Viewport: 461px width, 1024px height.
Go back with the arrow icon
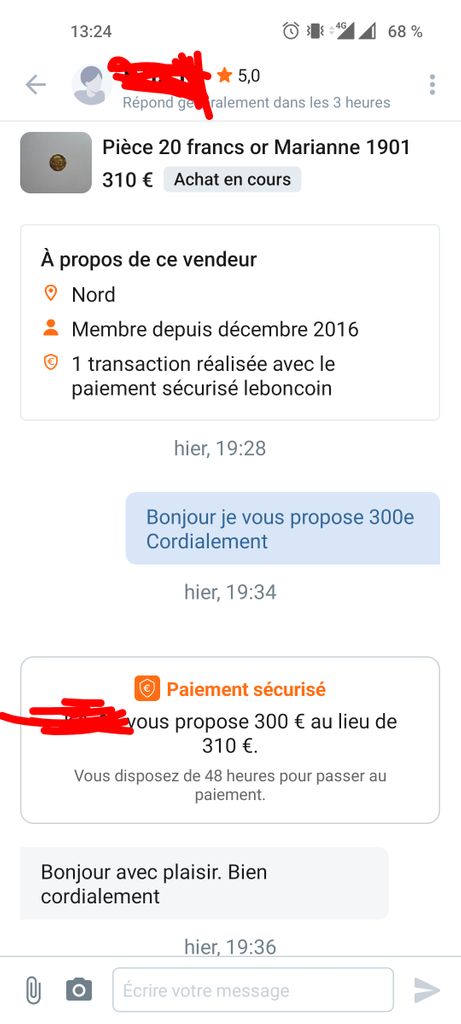(x=35, y=84)
